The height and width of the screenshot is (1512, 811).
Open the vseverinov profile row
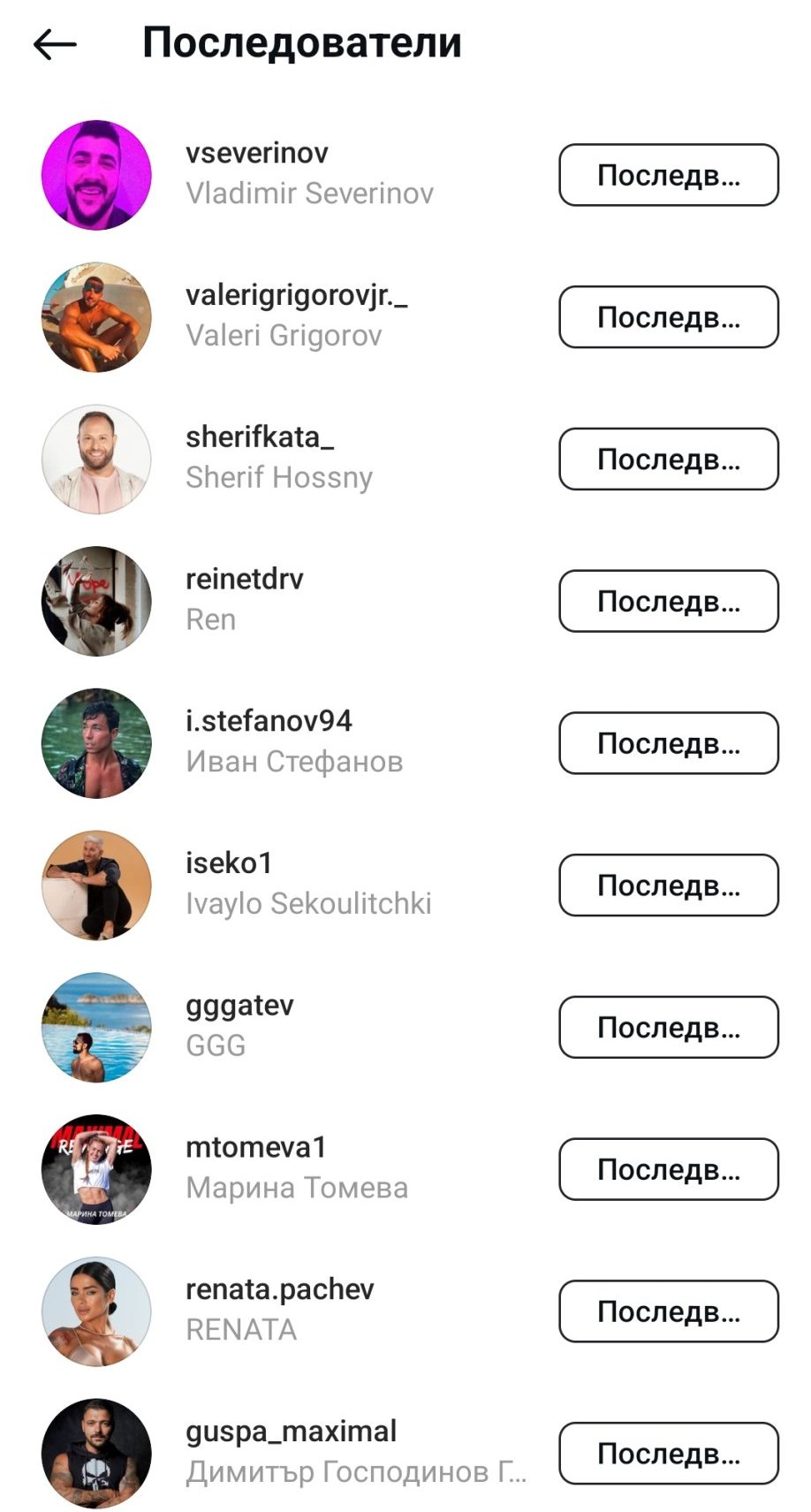(x=309, y=173)
